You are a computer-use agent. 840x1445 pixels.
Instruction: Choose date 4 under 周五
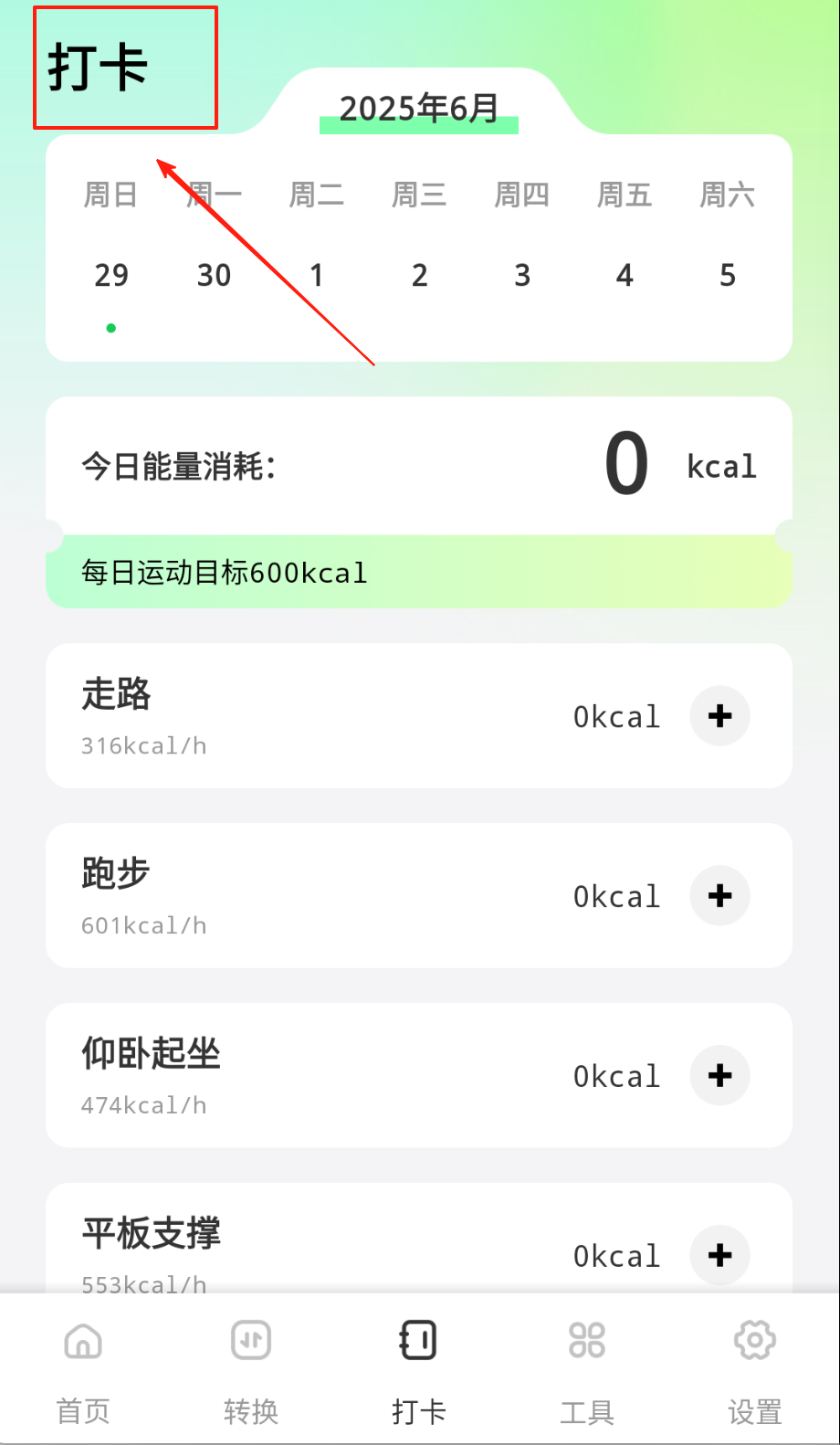pos(625,275)
